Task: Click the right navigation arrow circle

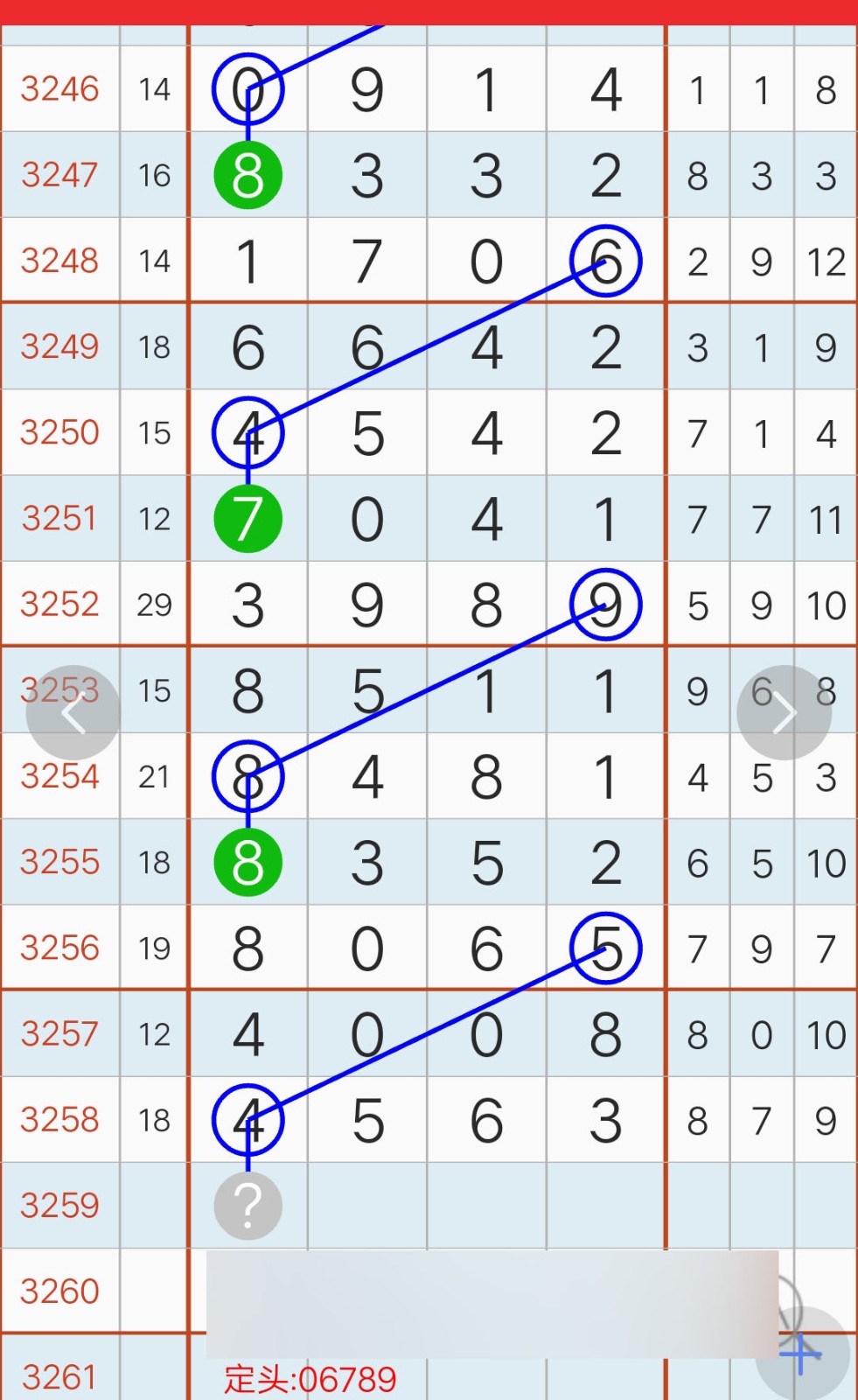Action: tap(785, 711)
